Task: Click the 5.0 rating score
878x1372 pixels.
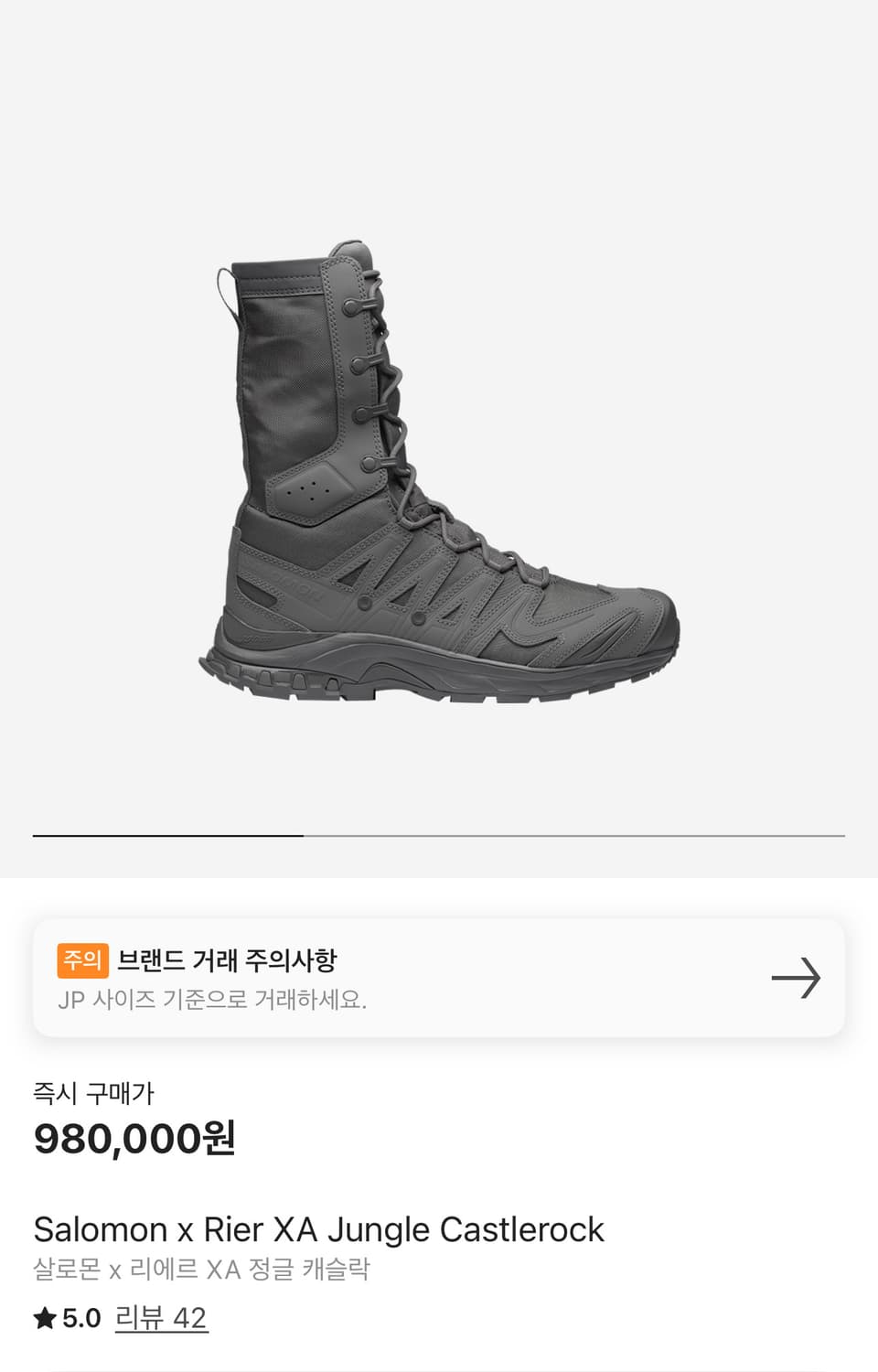Action: [78, 1317]
